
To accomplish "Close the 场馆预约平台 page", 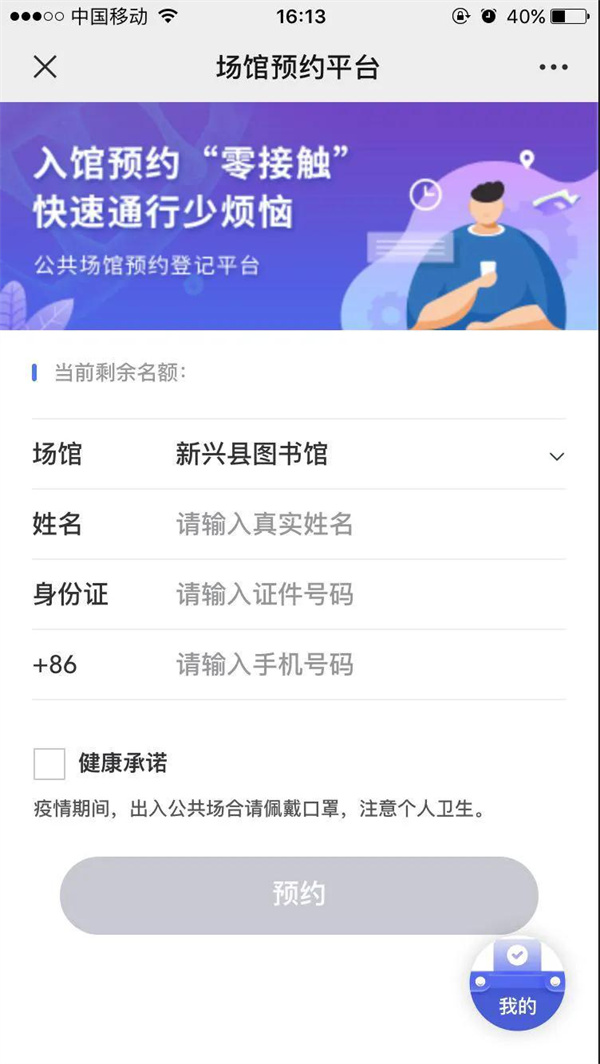I will tap(45, 67).
